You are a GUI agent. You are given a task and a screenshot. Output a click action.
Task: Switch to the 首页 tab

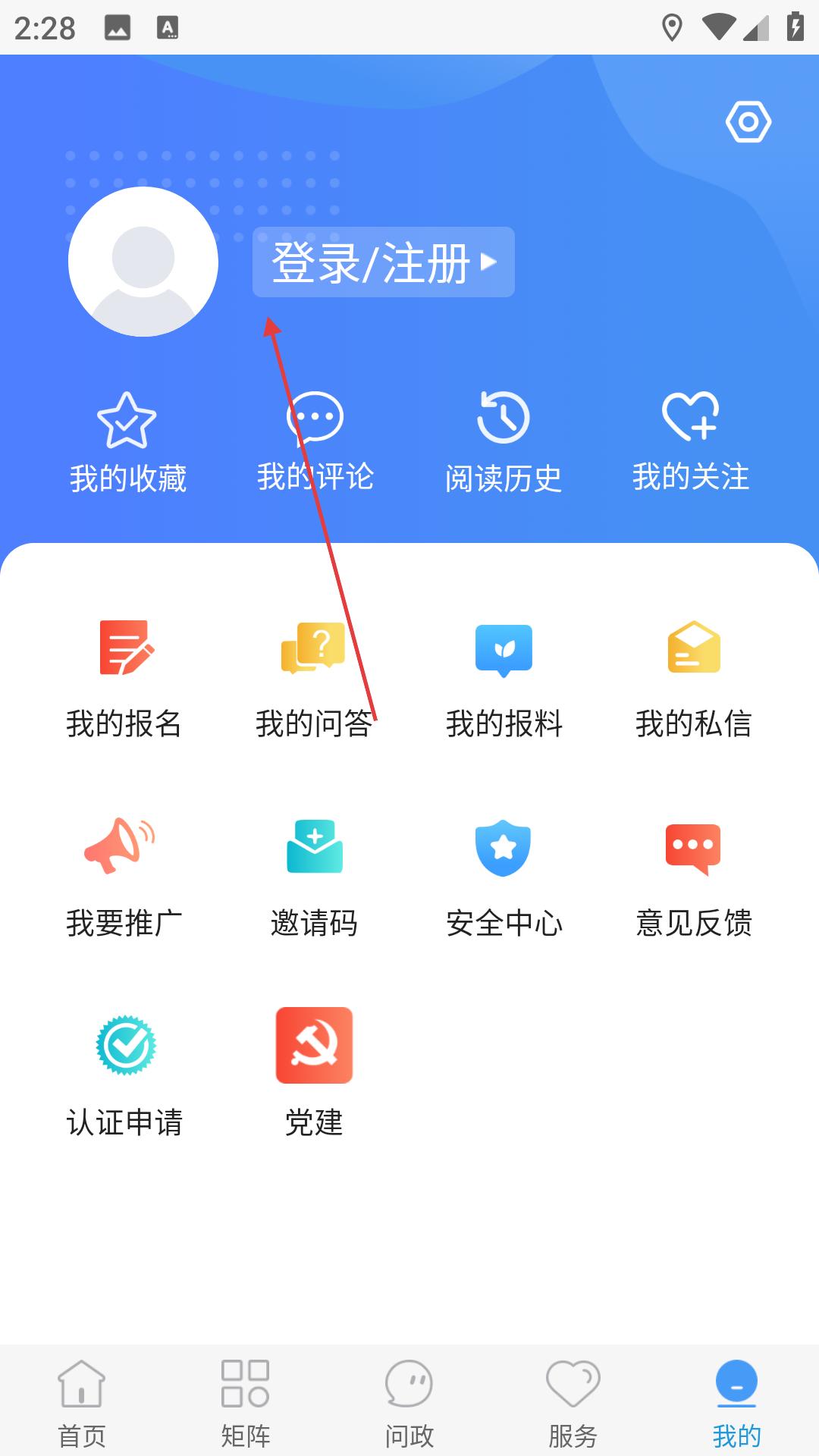[x=82, y=1404]
